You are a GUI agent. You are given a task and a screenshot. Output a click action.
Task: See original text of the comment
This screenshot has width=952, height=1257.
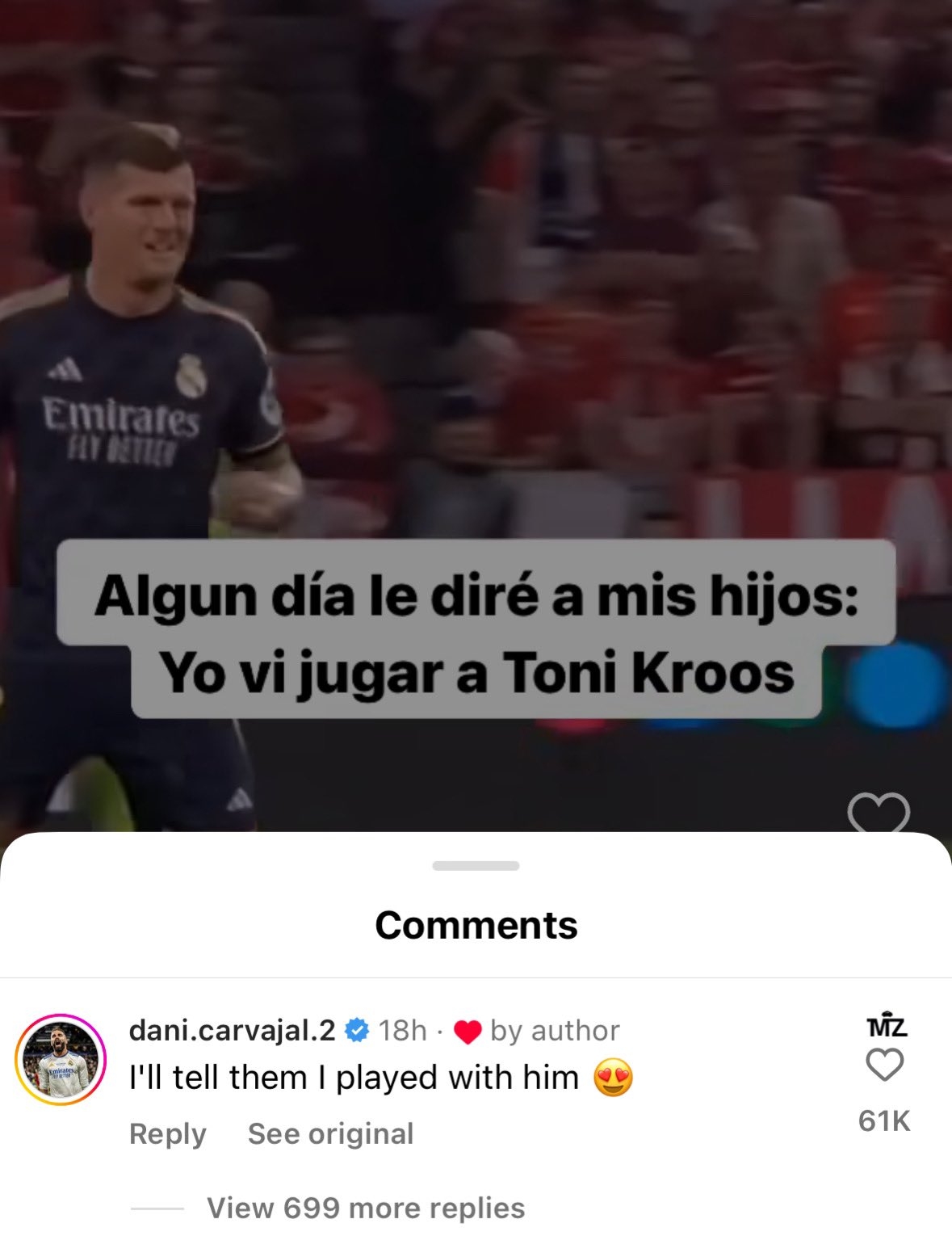tap(330, 1133)
